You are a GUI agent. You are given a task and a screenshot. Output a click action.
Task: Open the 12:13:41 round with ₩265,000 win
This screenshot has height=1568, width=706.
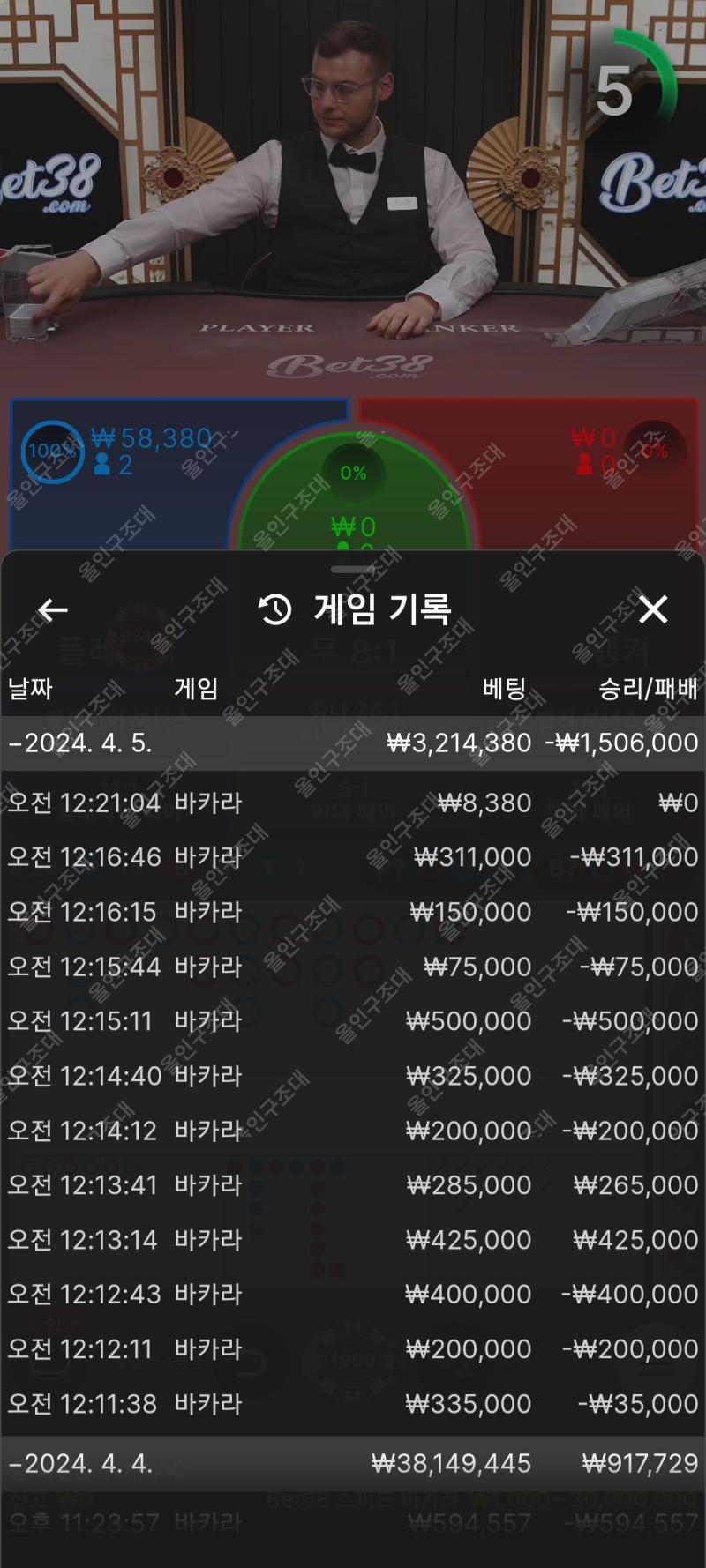(x=353, y=1185)
